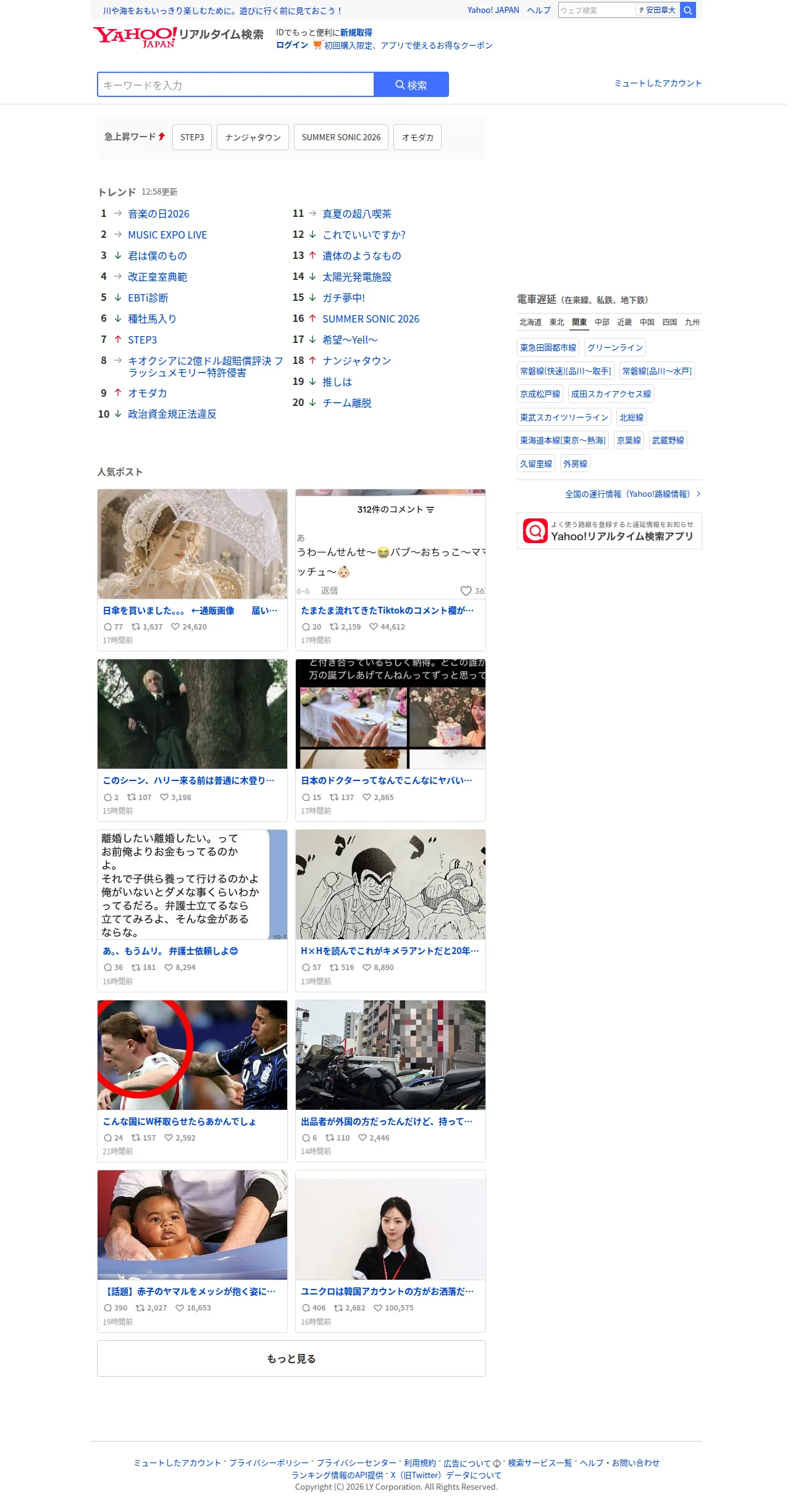Open trend 真夏の超八喫茶

pyautogui.click(x=357, y=214)
